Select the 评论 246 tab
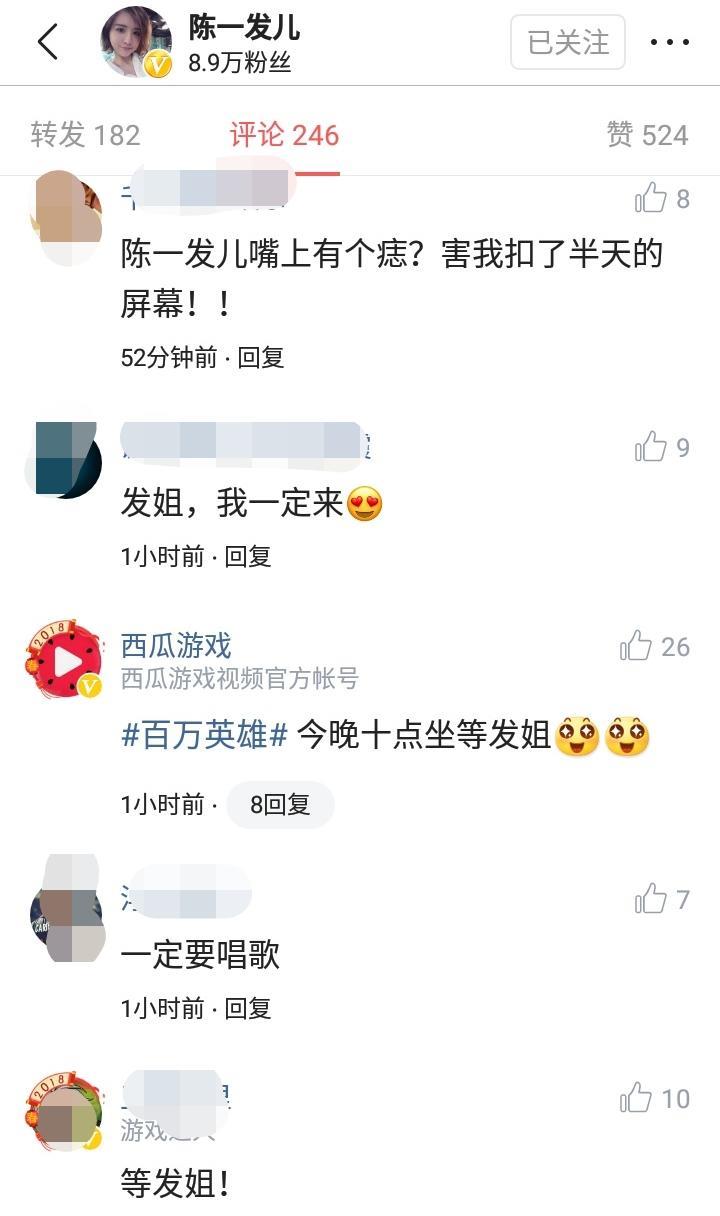This screenshot has width=720, height=1216. pyautogui.click(x=284, y=135)
